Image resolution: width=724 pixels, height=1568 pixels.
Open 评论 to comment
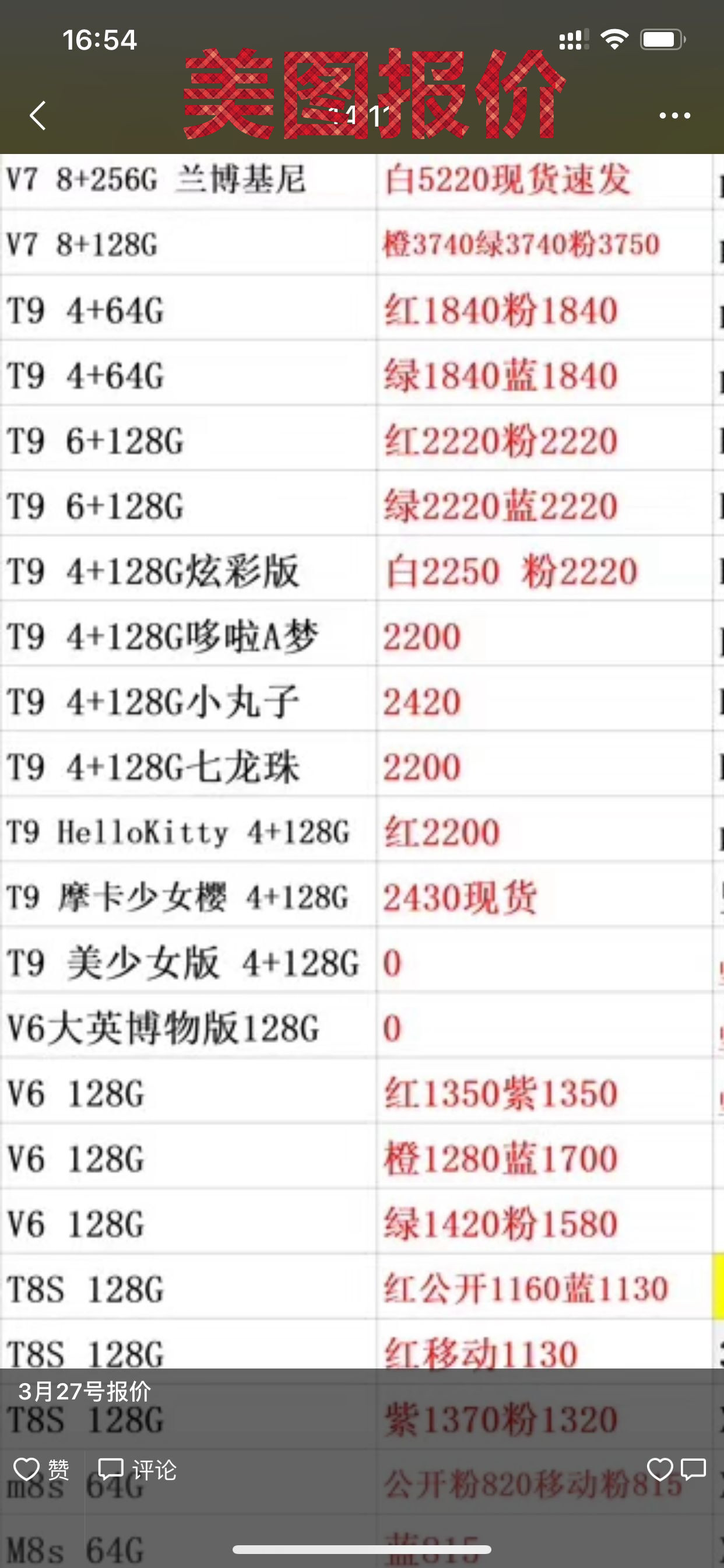(x=138, y=1470)
